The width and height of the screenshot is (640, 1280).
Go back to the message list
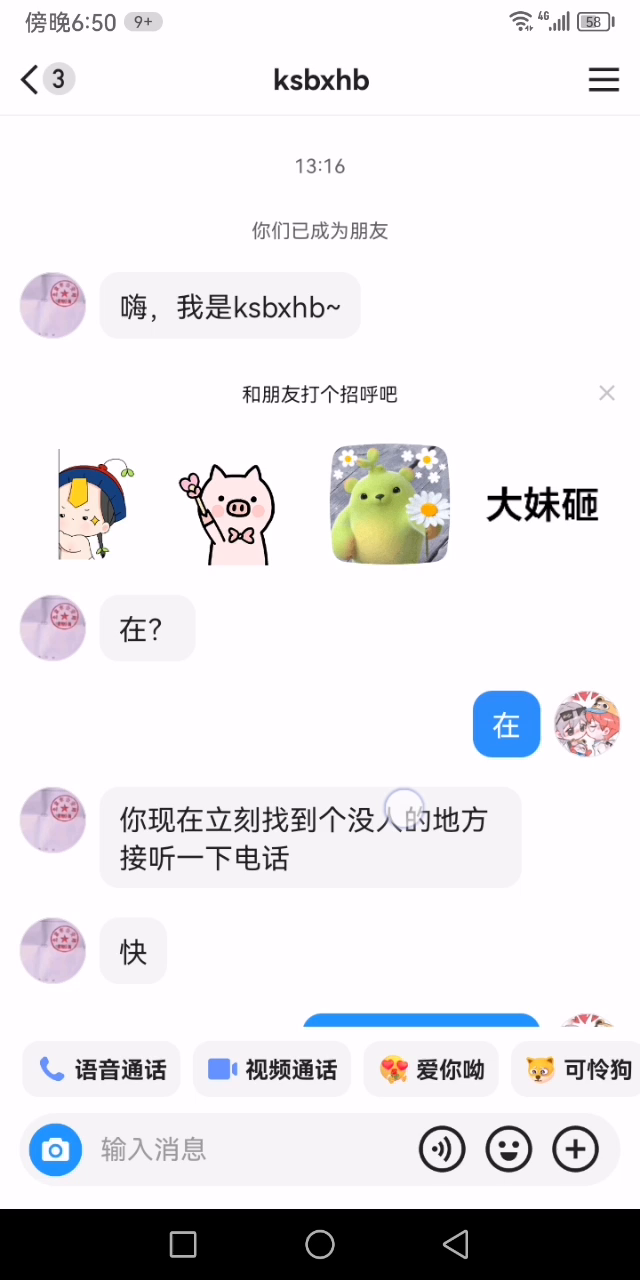pyautogui.click(x=30, y=80)
